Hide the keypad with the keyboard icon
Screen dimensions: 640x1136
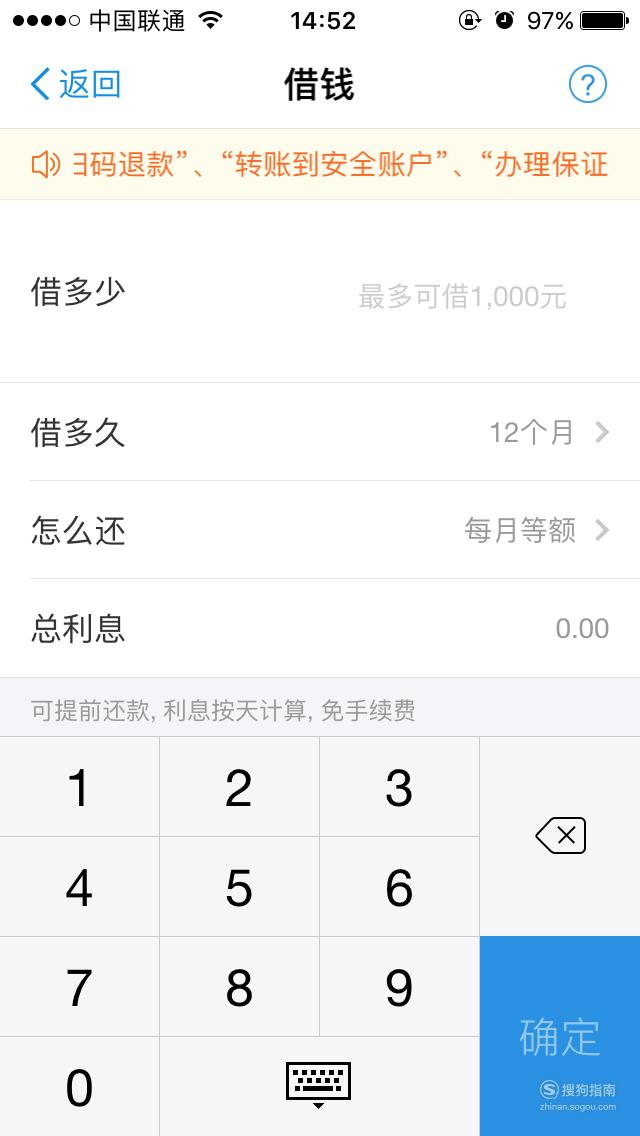pos(319,1087)
